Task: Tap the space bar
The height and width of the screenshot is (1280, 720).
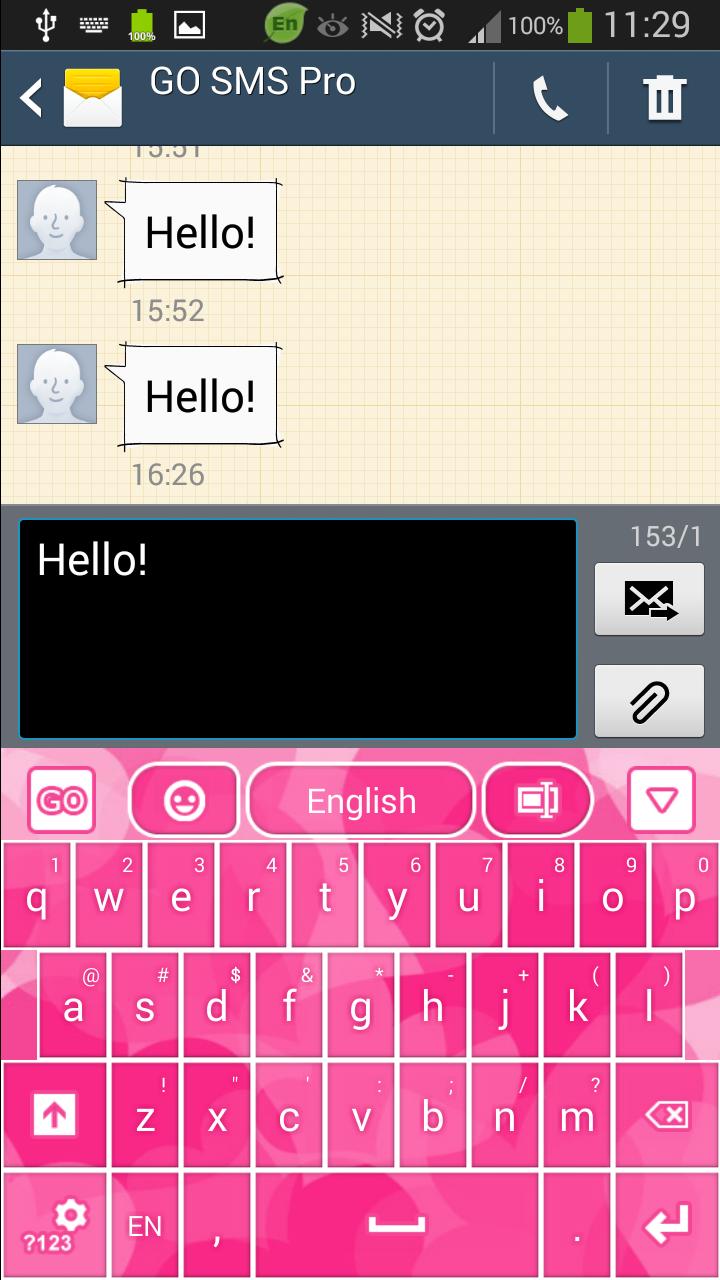Action: click(x=397, y=1227)
